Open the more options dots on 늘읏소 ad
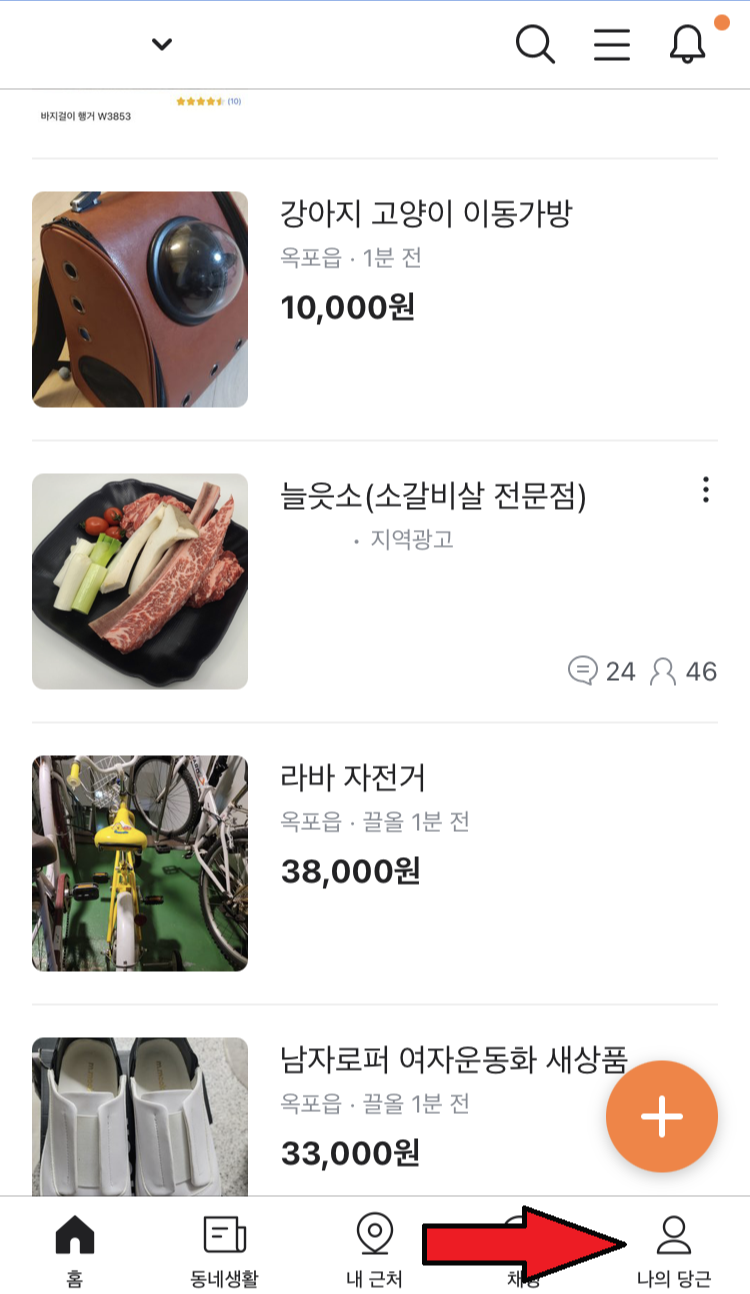The height and width of the screenshot is (1294, 750). (x=706, y=490)
